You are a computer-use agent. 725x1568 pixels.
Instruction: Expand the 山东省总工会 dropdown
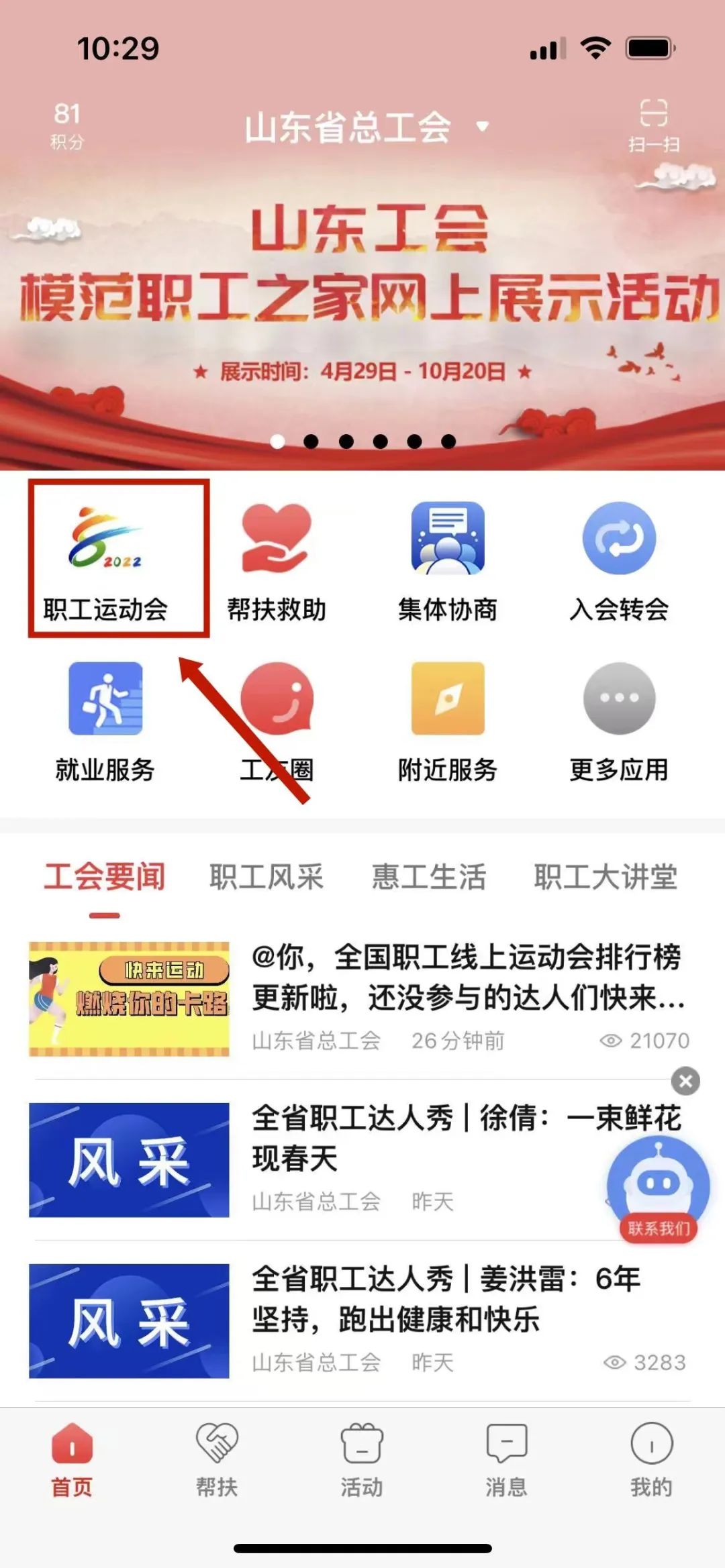(x=366, y=127)
